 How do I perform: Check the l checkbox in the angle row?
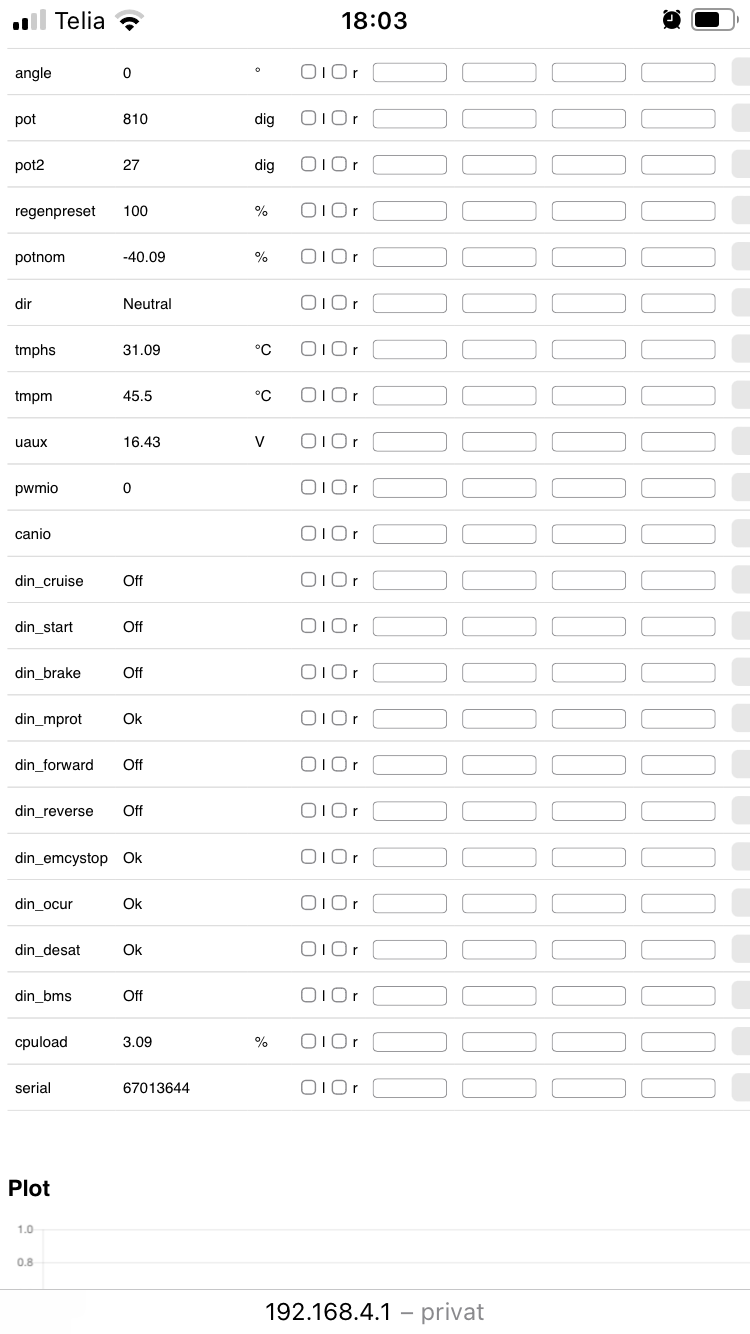309,72
